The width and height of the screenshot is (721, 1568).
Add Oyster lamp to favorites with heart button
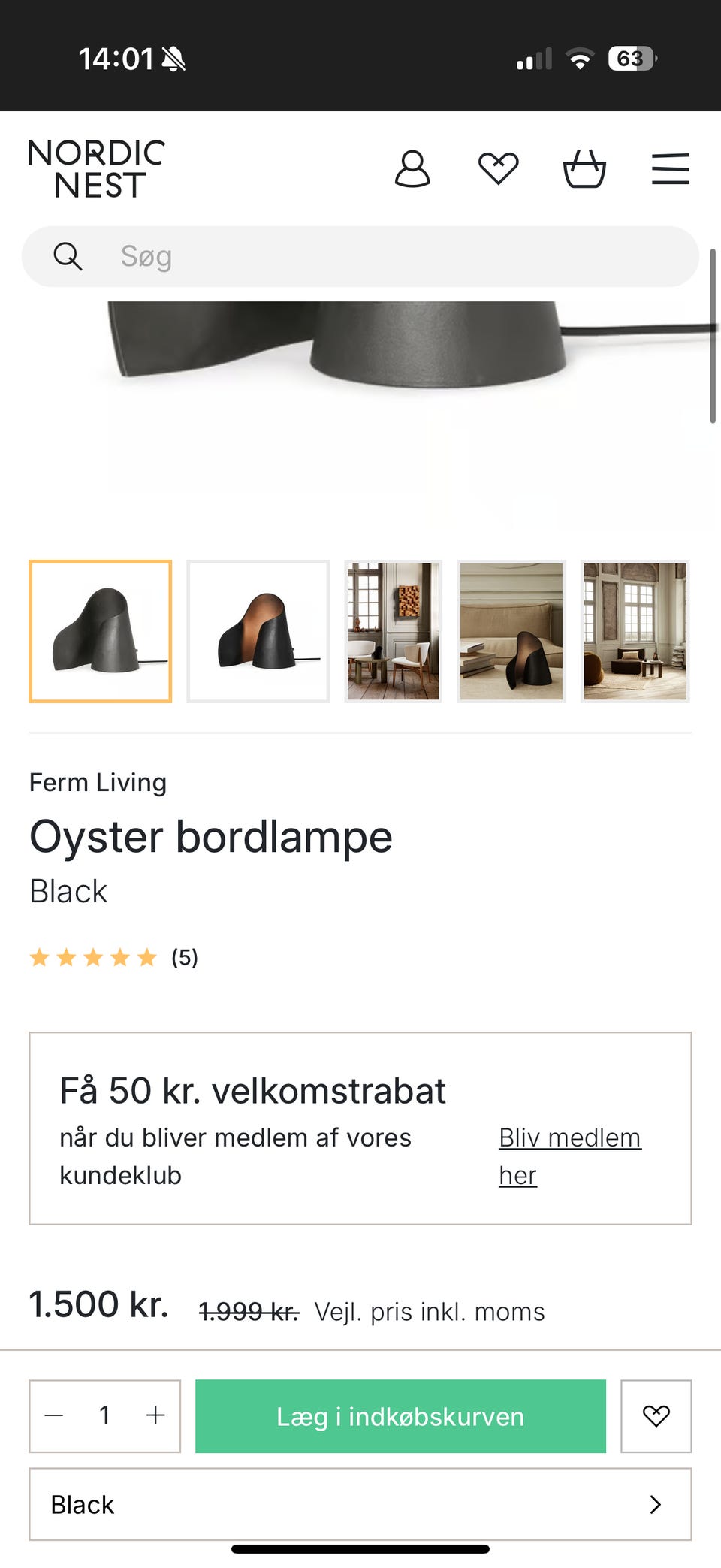coord(656,1415)
